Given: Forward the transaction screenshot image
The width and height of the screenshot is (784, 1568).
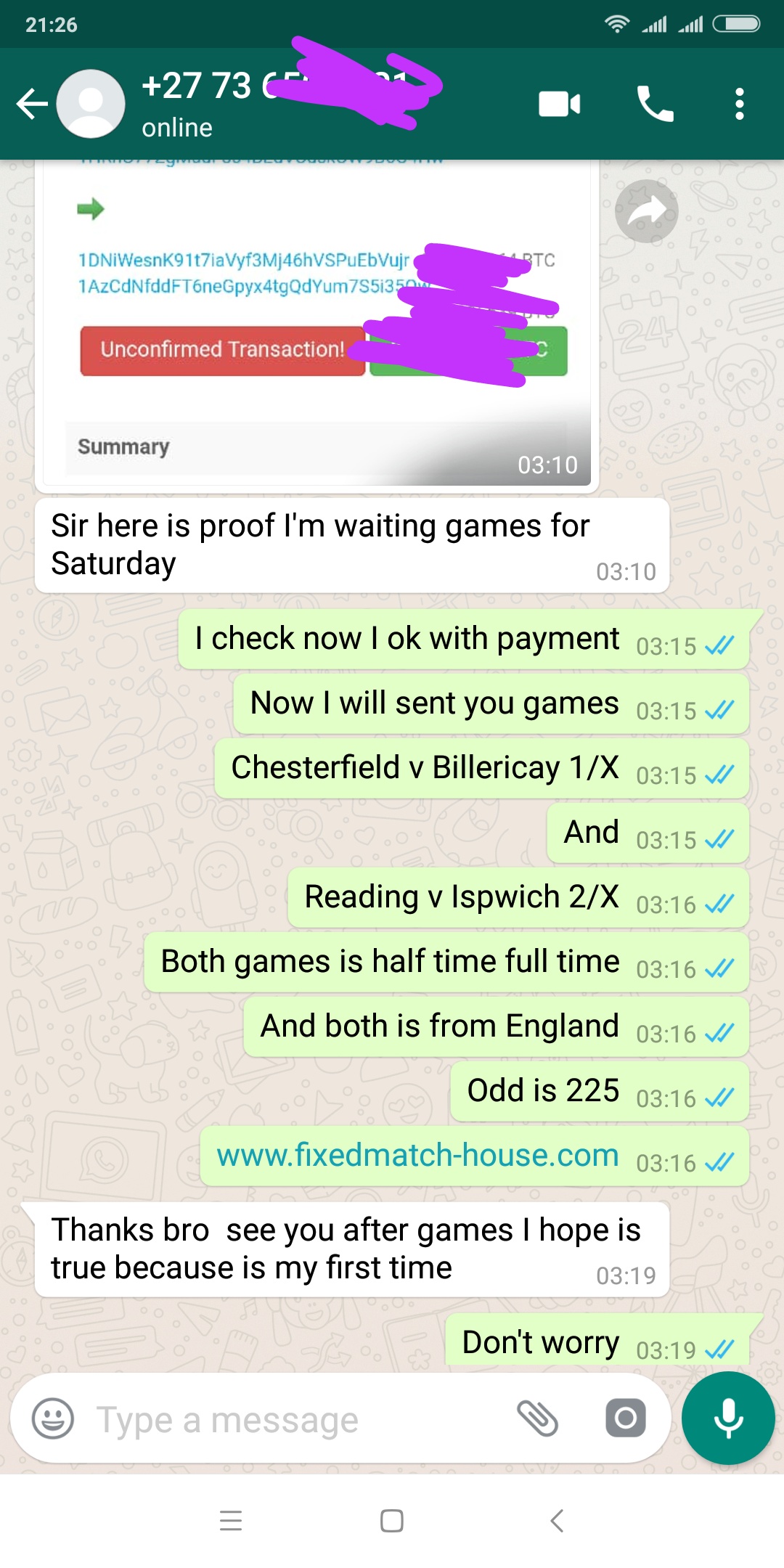Looking at the screenshot, I should [646, 211].
